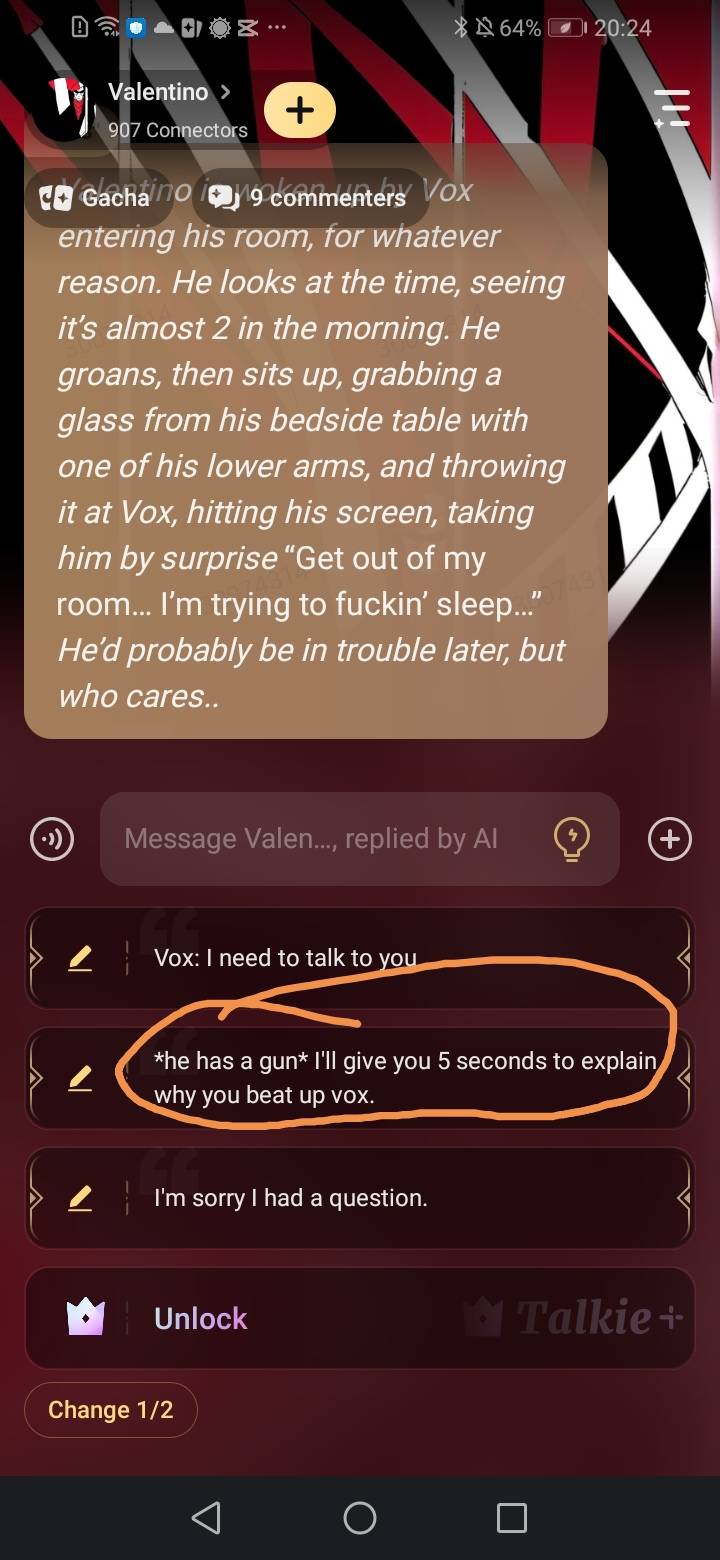720x1560 pixels.
Task: Edit the "I'm sorry I had a question." suggestion
Action: point(80,1198)
